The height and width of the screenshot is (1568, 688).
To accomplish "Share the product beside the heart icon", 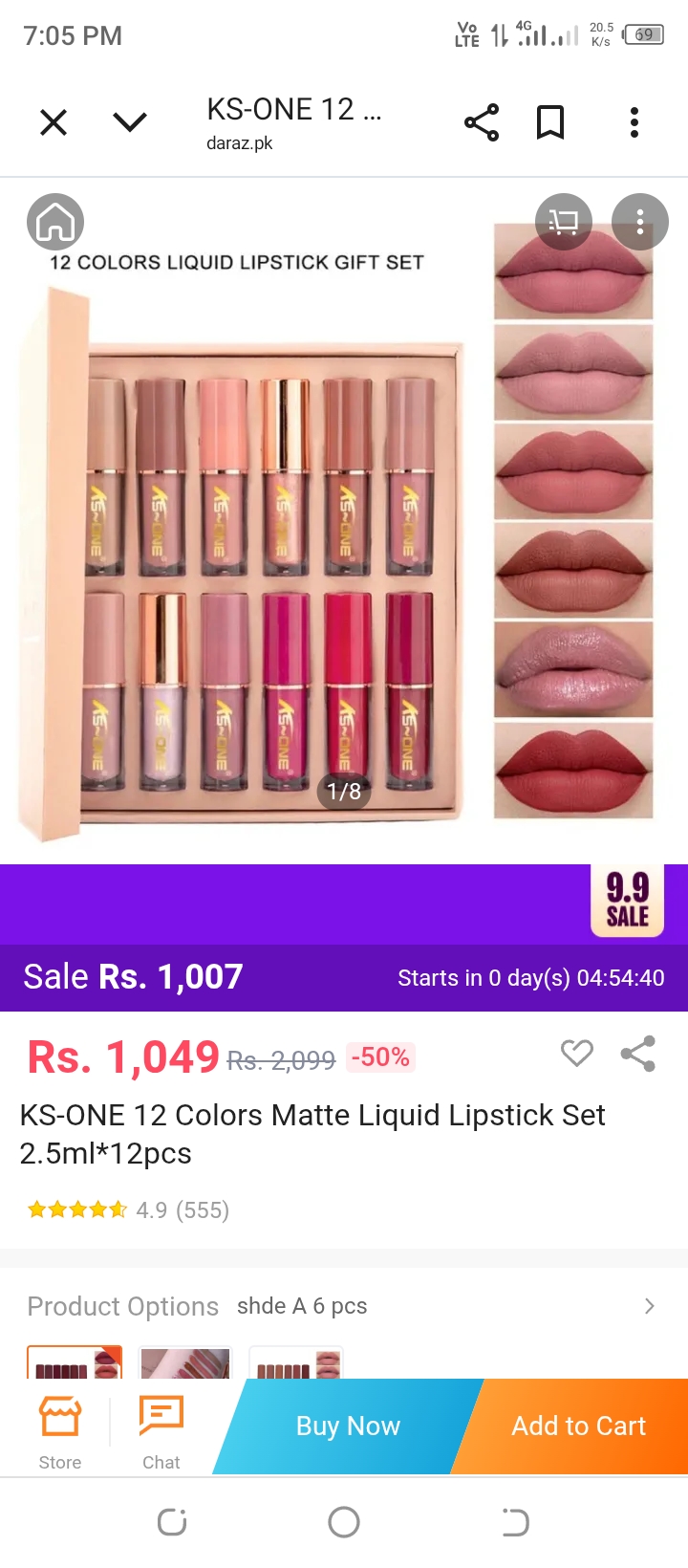I will [637, 1054].
